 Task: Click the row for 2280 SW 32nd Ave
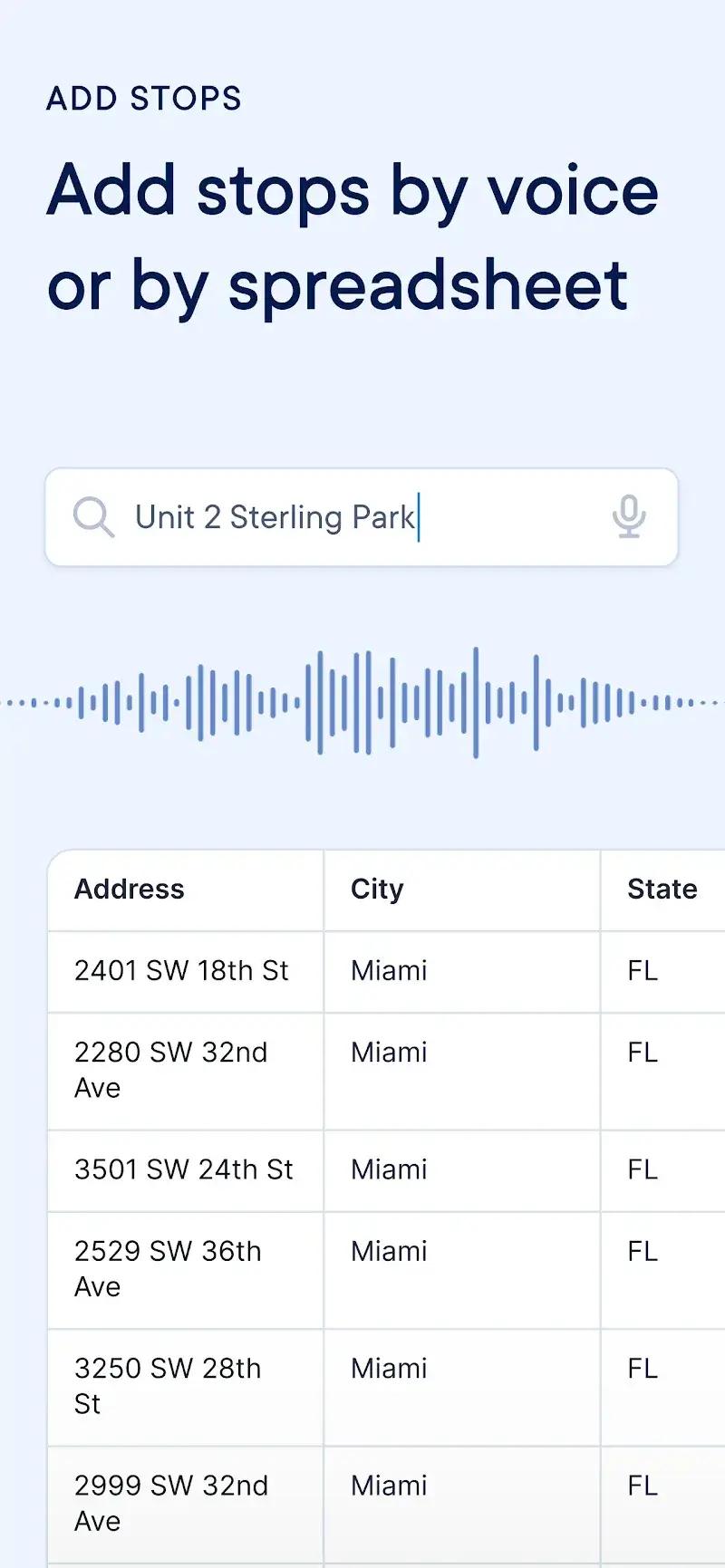click(170, 1070)
